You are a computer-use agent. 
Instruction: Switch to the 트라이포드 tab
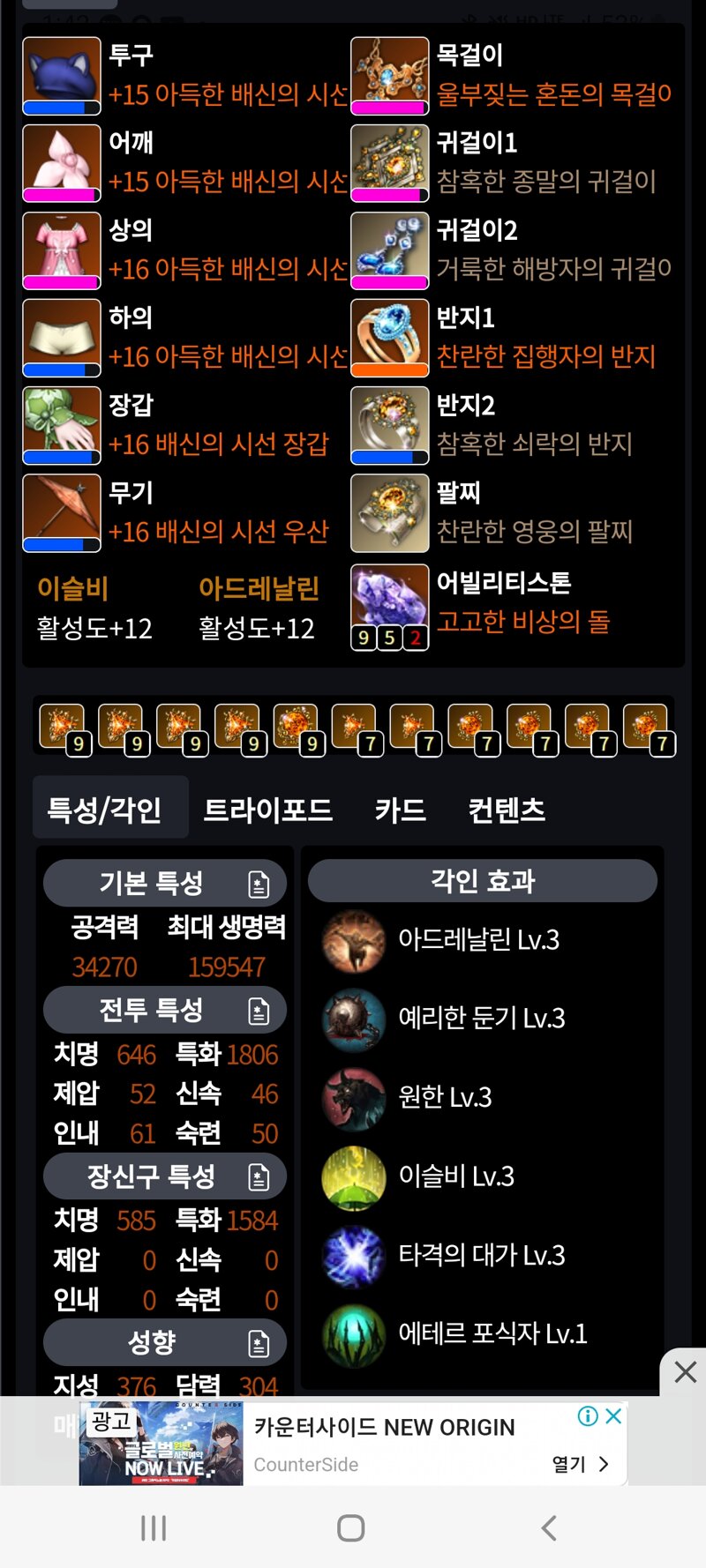[267, 809]
